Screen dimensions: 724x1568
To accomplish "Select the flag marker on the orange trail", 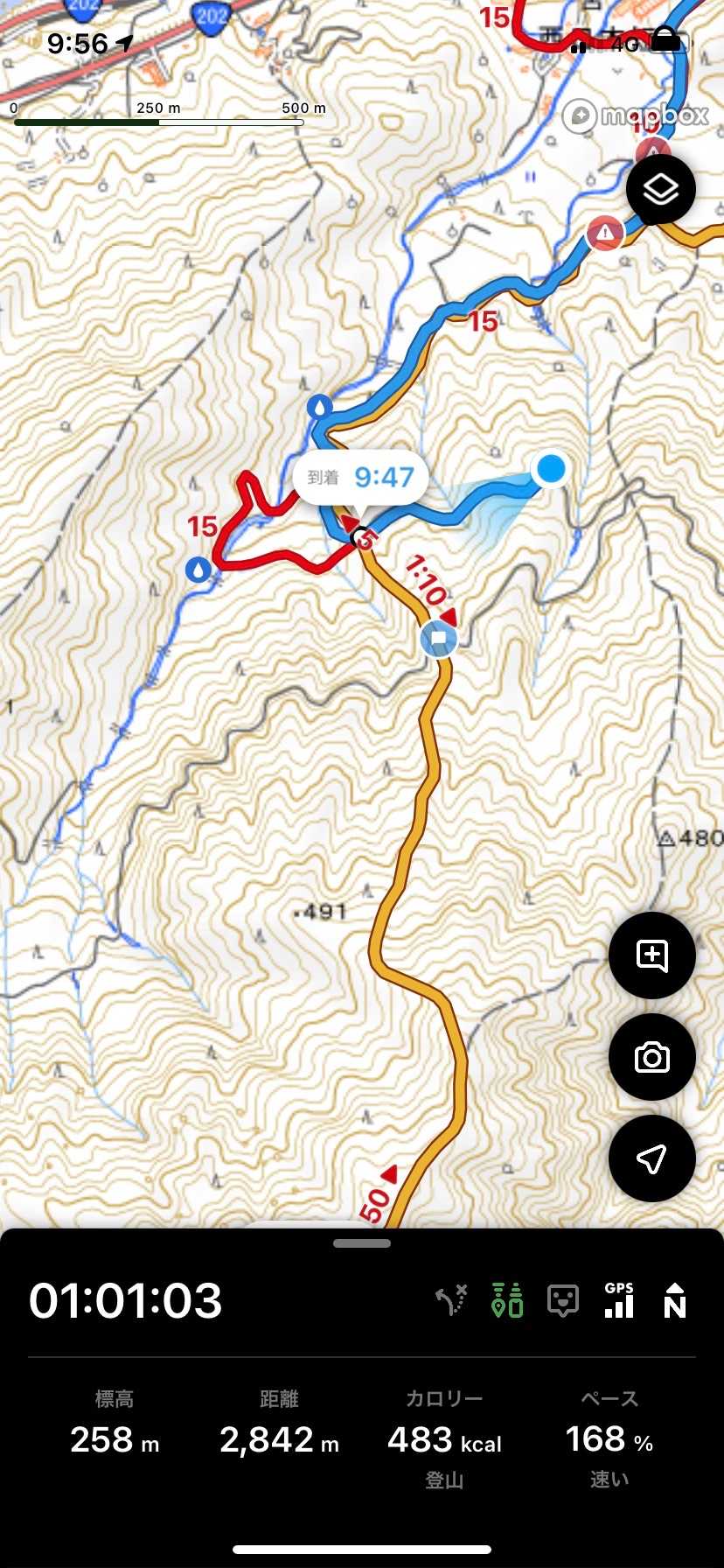I will pyautogui.click(x=438, y=639).
